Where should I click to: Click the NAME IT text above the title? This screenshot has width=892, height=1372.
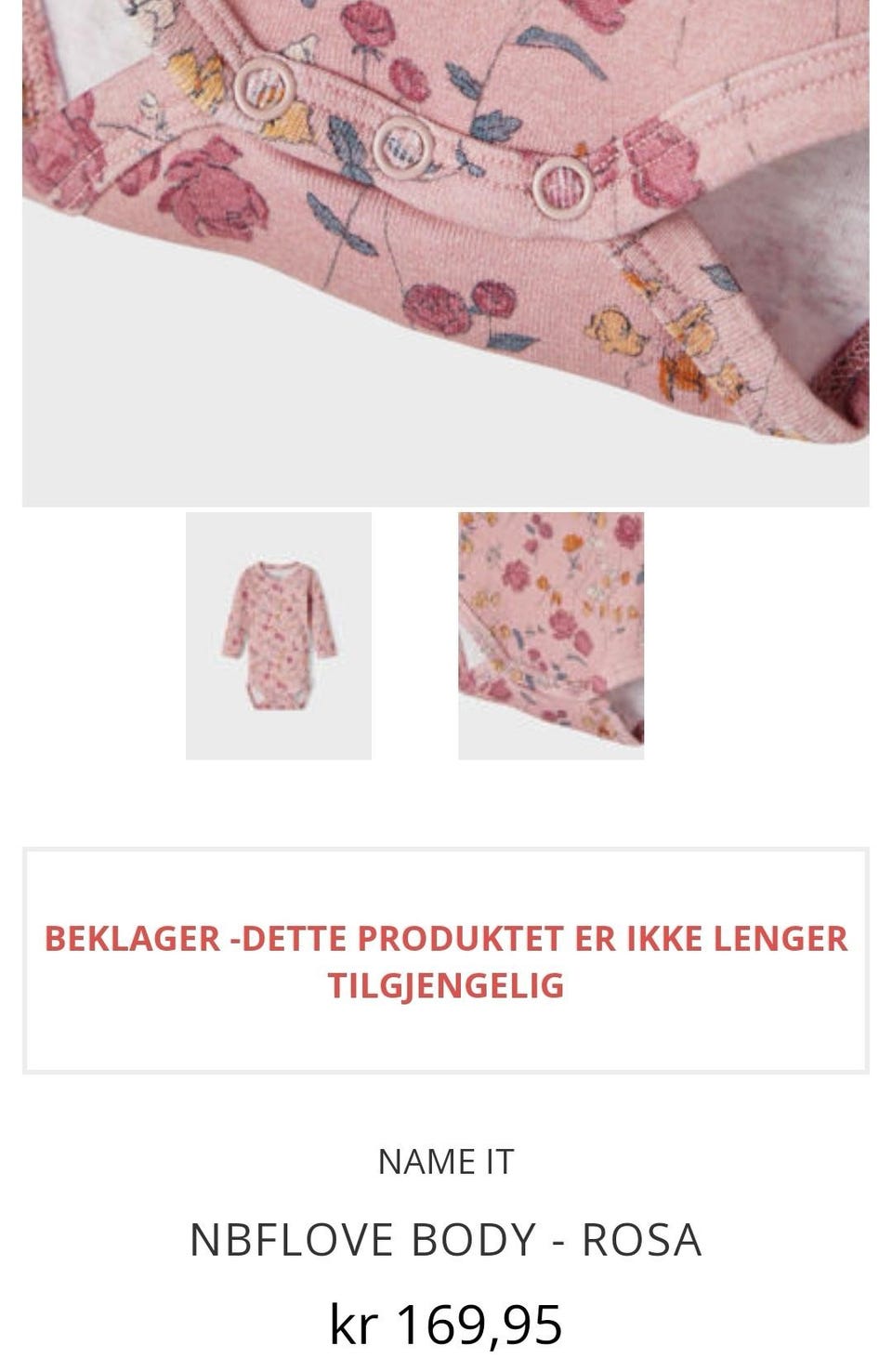445,1159
